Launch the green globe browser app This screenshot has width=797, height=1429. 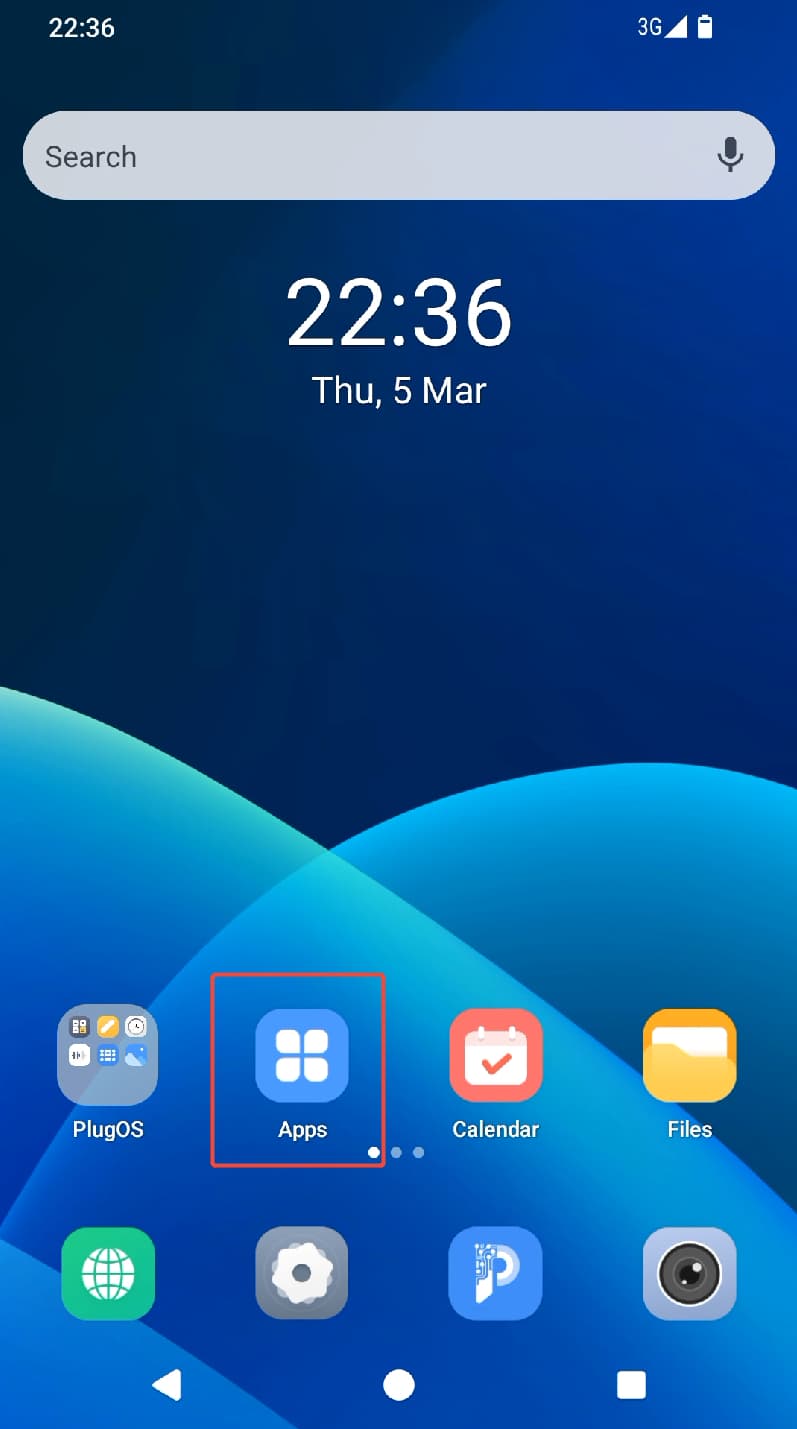tap(107, 1273)
